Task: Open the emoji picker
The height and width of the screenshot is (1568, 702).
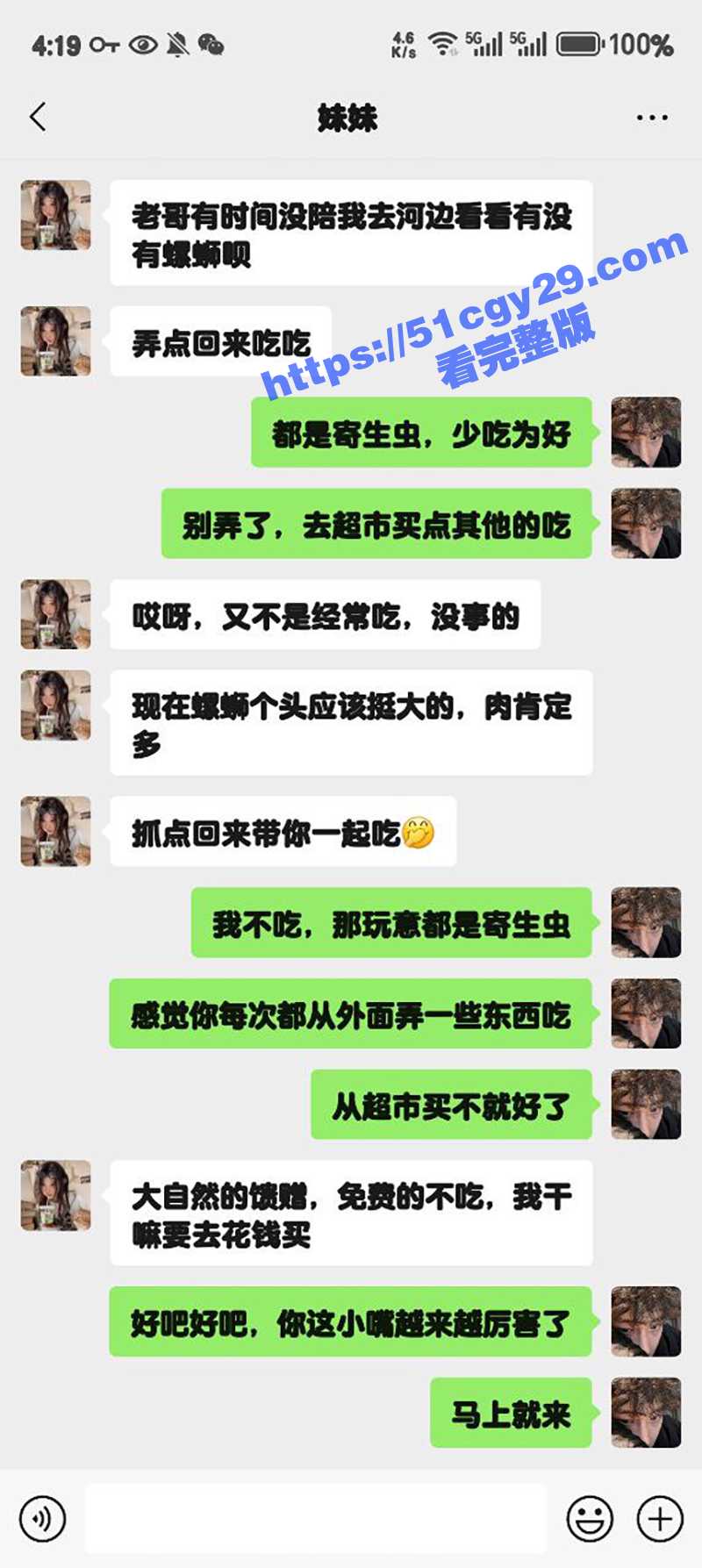Action: [590, 1516]
